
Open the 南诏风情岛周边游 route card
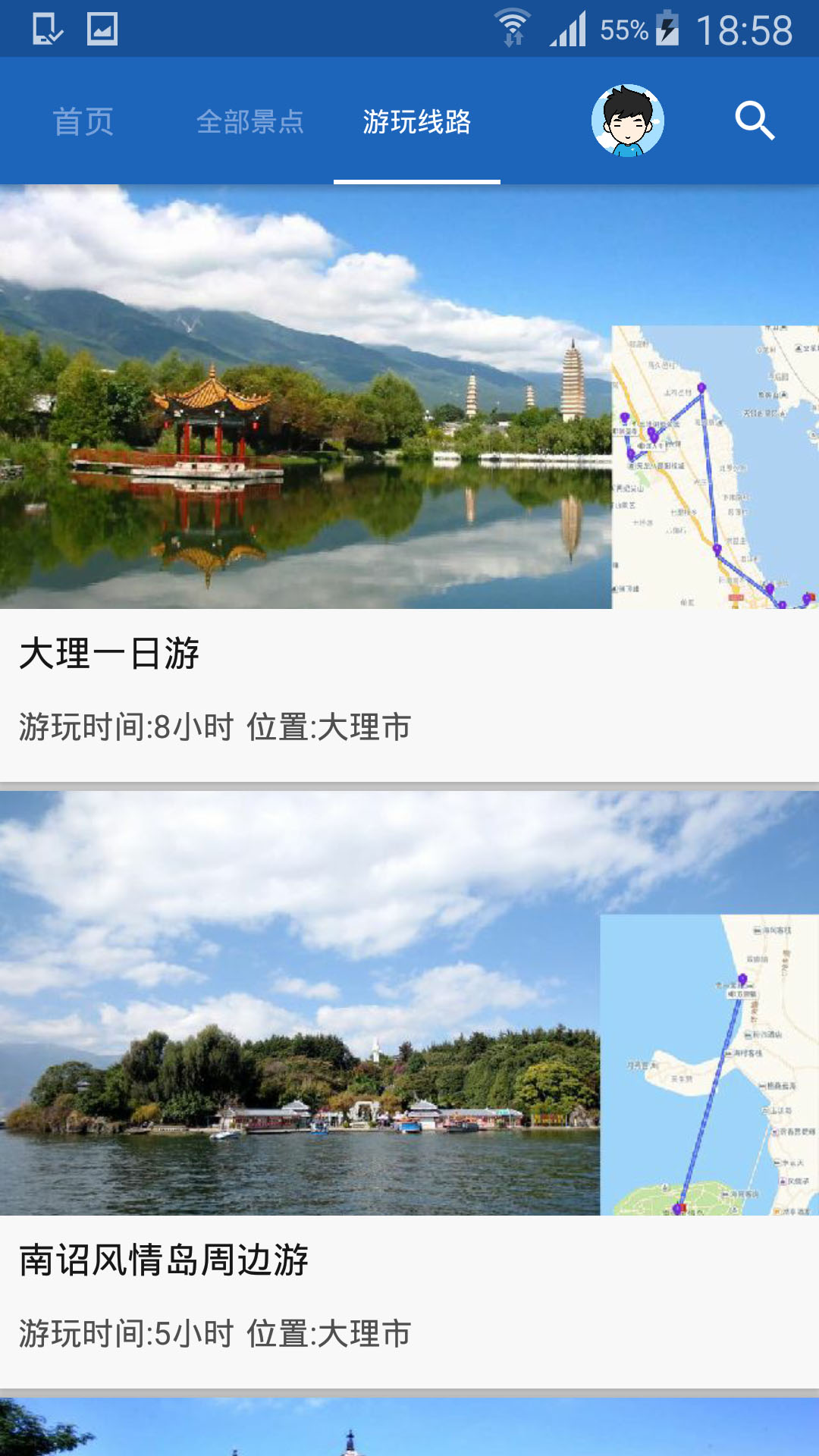[409, 1090]
